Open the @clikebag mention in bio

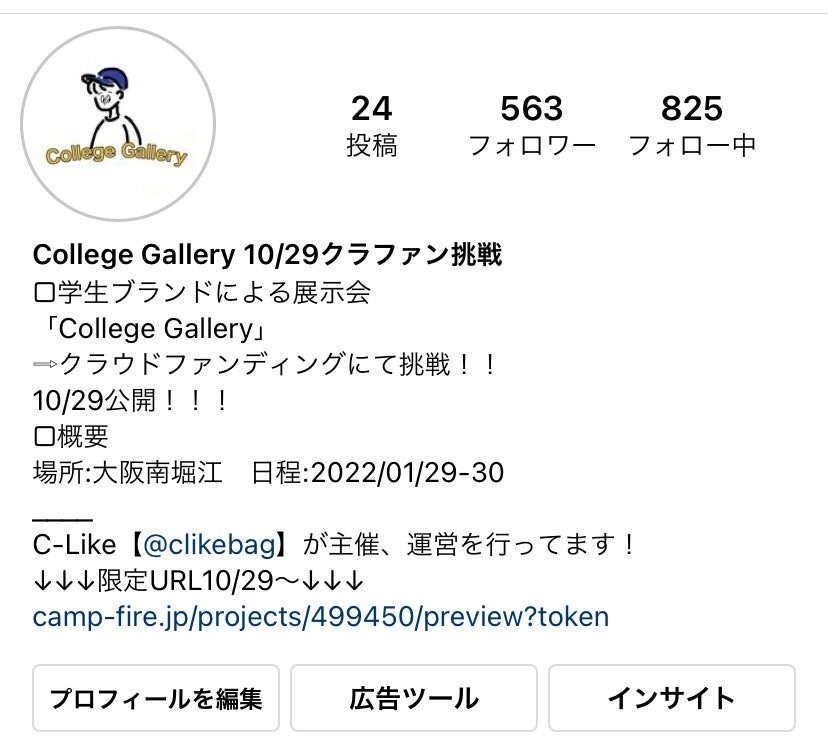(x=210, y=545)
